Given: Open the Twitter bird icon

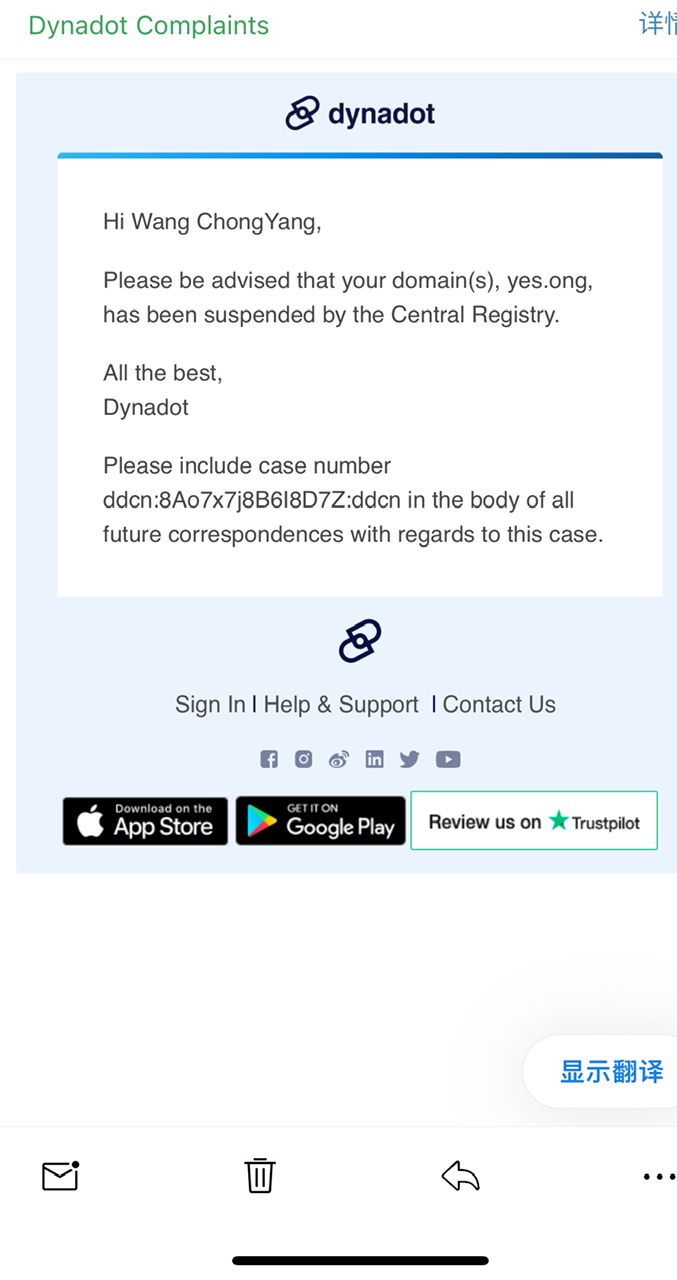Looking at the screenshot, I should click(409, 759).
